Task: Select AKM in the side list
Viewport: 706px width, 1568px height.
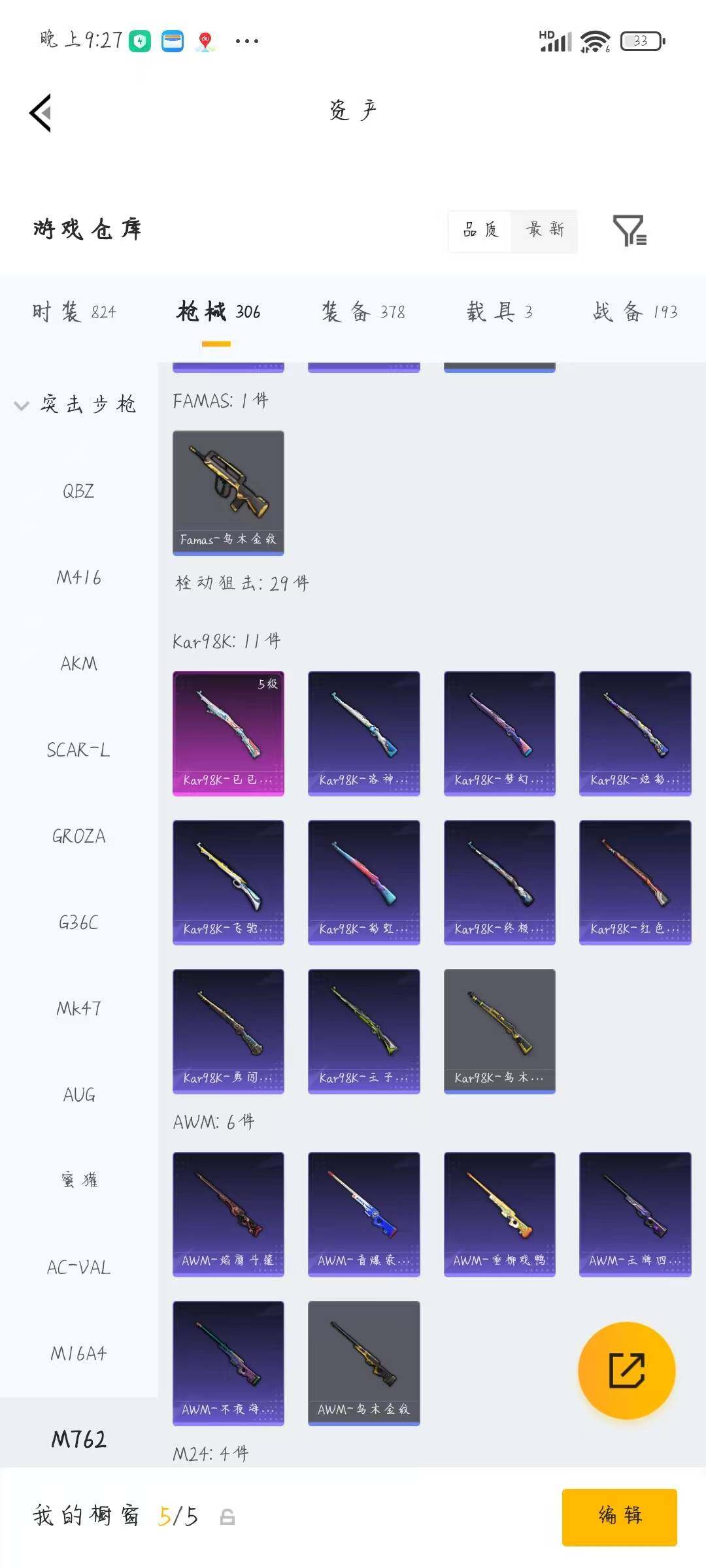Action: tap(78, 664)
